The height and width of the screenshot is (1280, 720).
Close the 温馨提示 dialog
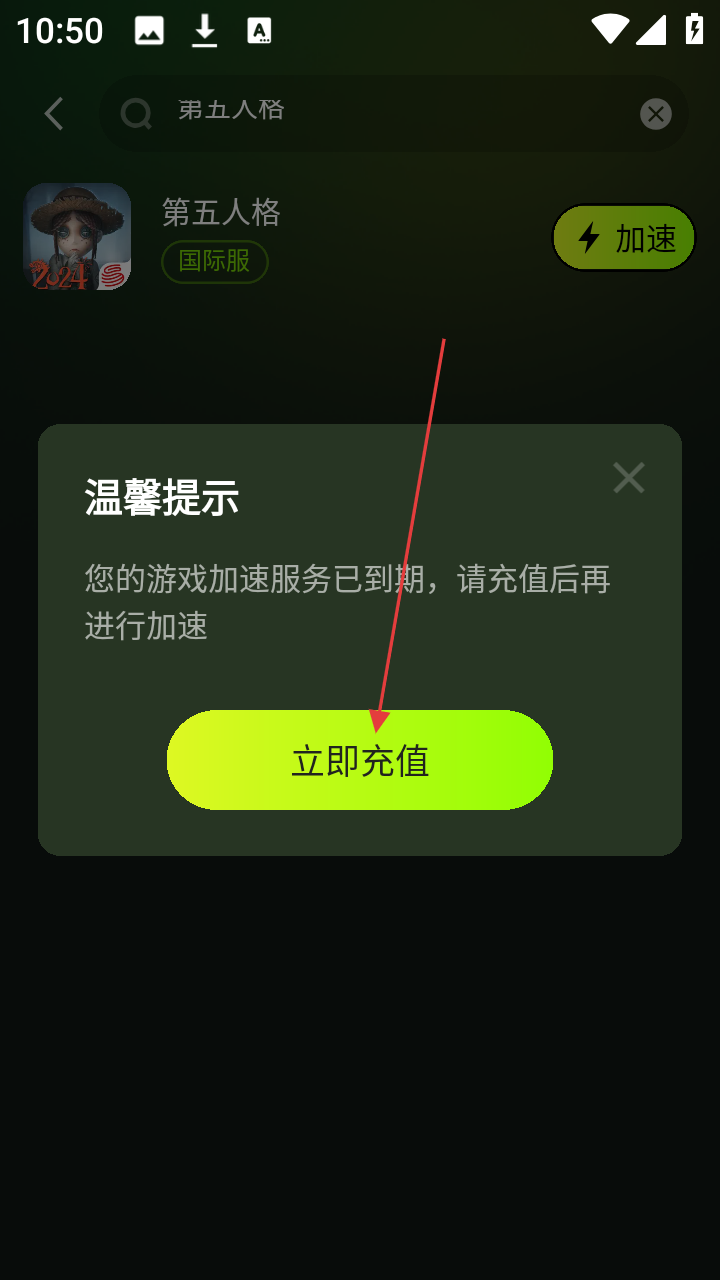pyautogui.click(x=629, y=478)
